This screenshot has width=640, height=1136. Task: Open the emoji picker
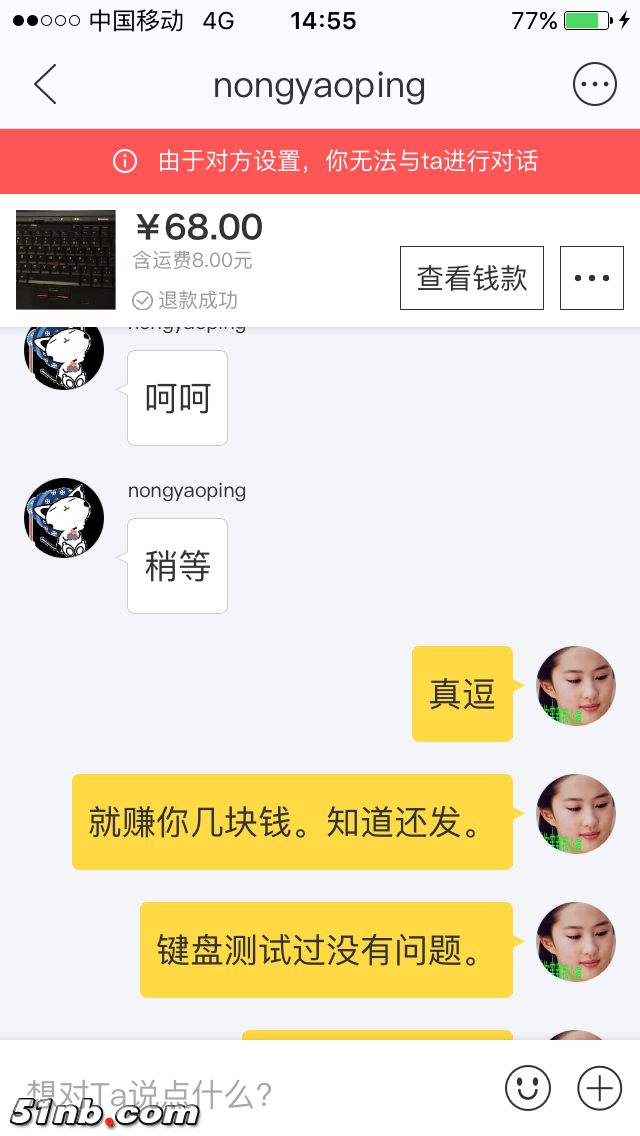(528, 1086)
